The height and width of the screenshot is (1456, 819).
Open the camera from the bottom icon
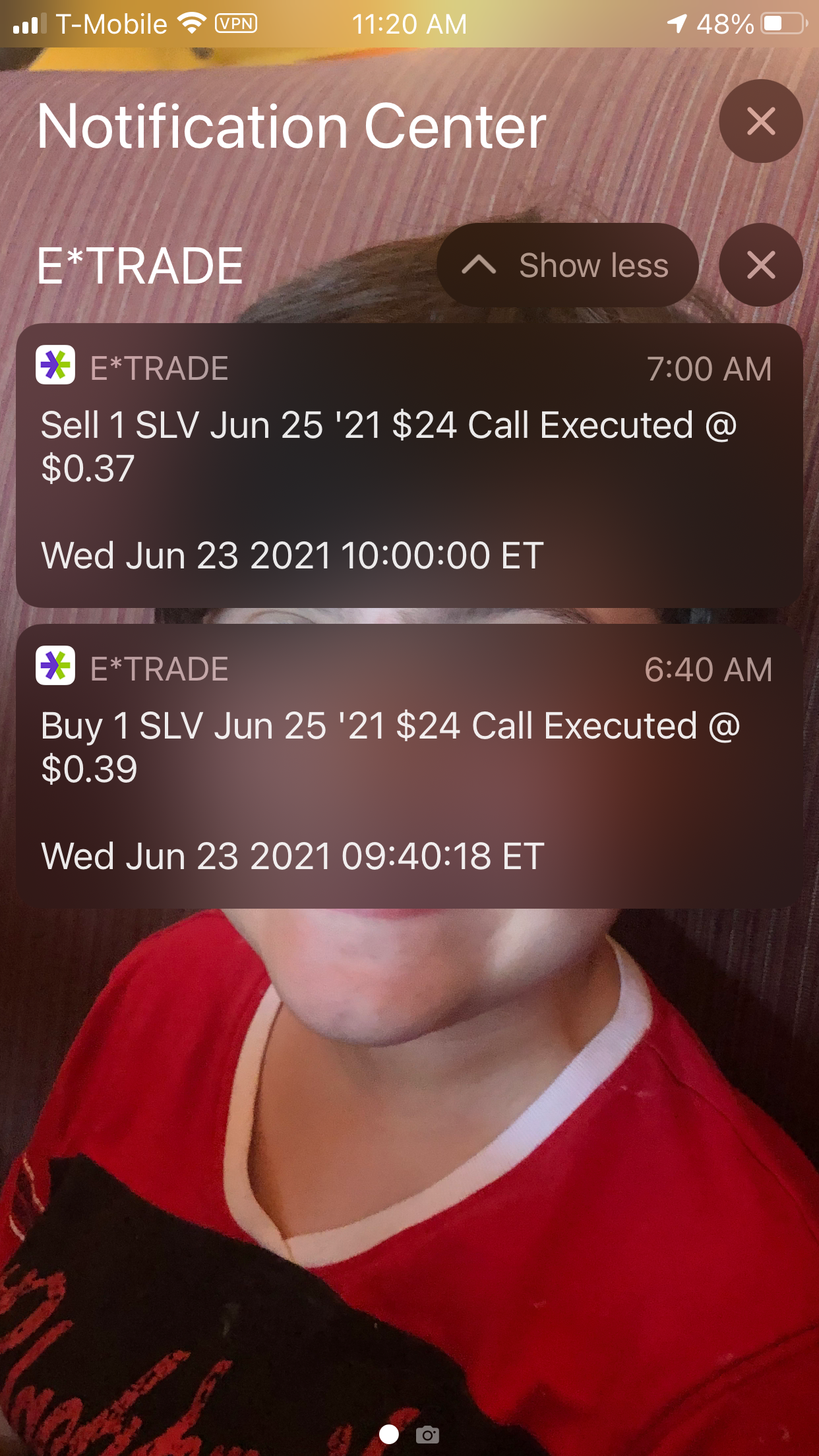[x=427, y=1434]
